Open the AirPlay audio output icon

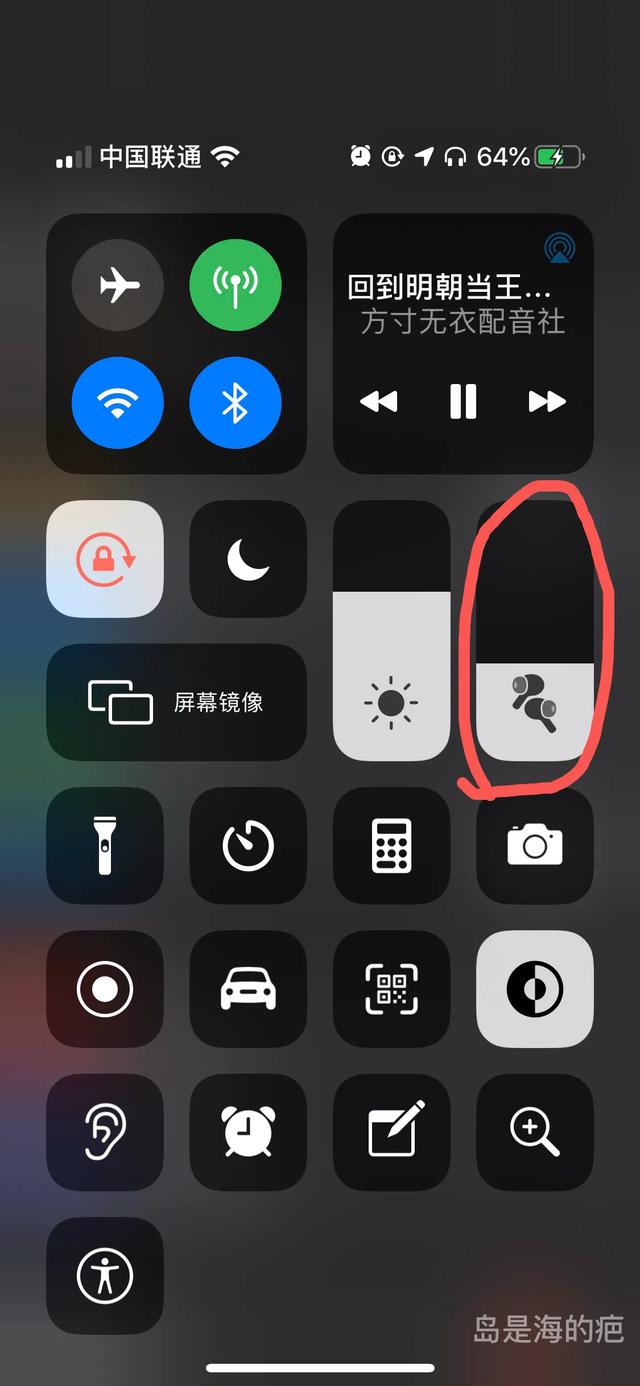click(558, 247)
